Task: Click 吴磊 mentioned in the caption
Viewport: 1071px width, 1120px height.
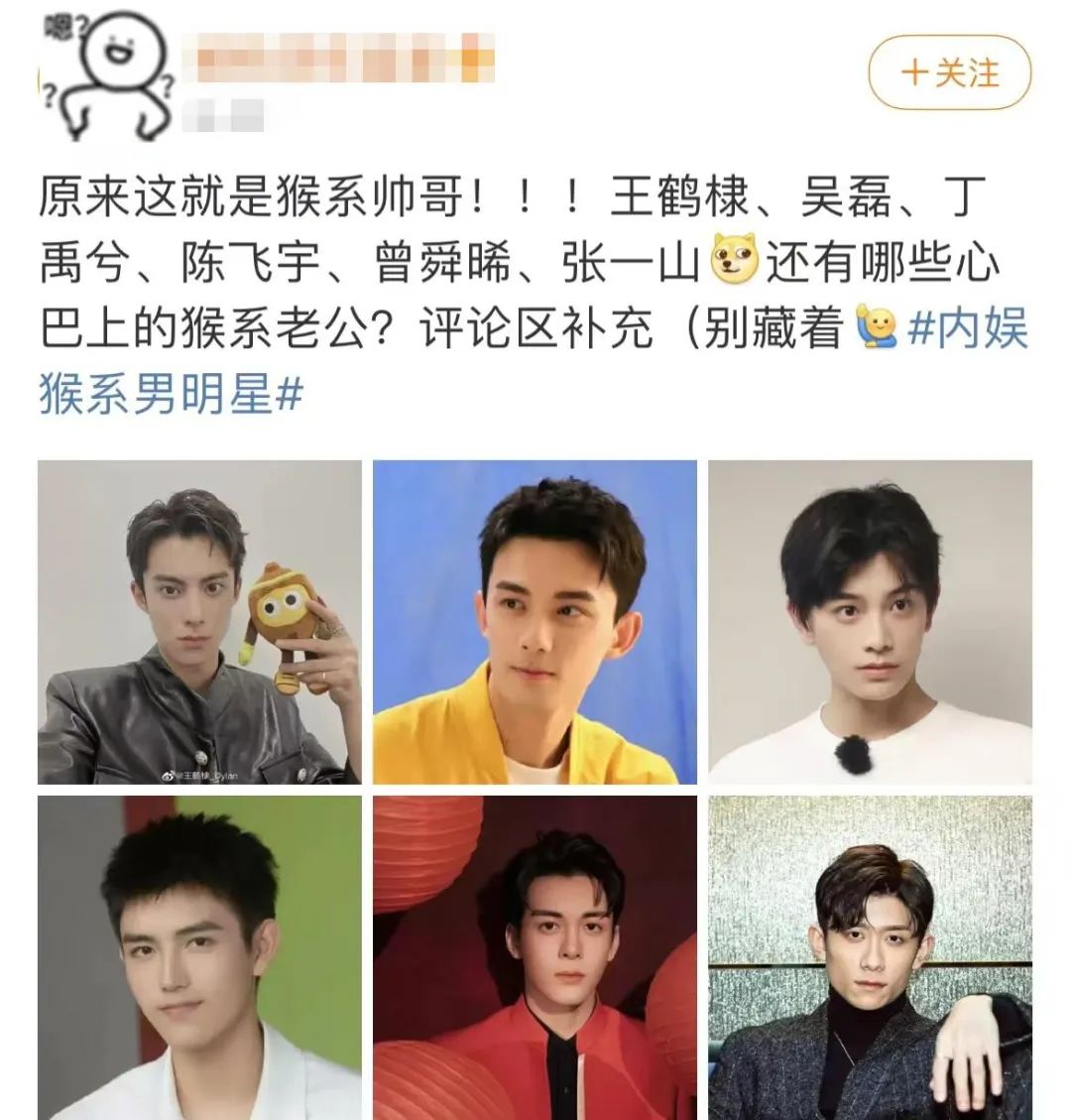Action: [x=843, y=198]
